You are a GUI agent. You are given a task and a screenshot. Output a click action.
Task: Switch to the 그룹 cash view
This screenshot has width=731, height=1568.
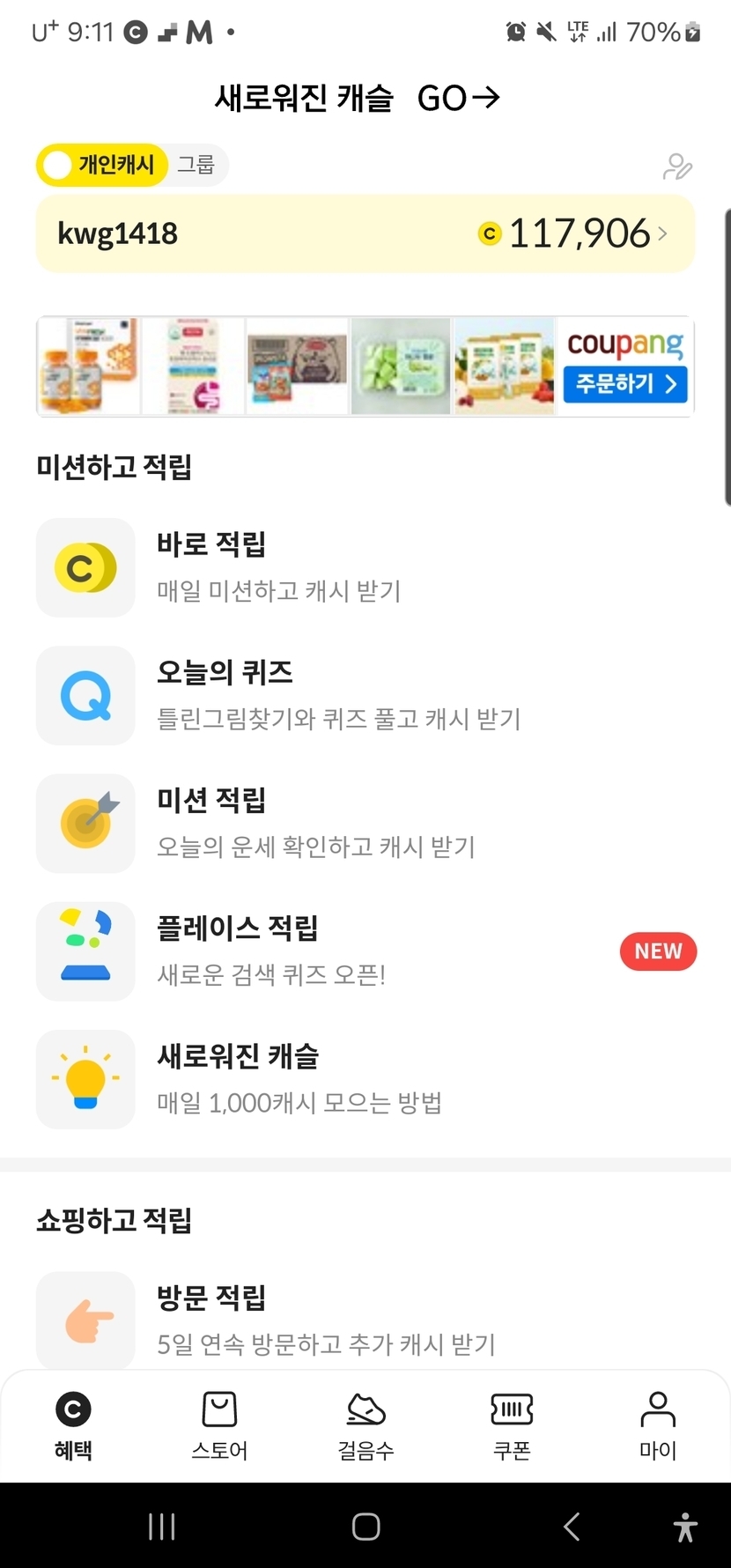pyautogui.click(x=196, y=165)
